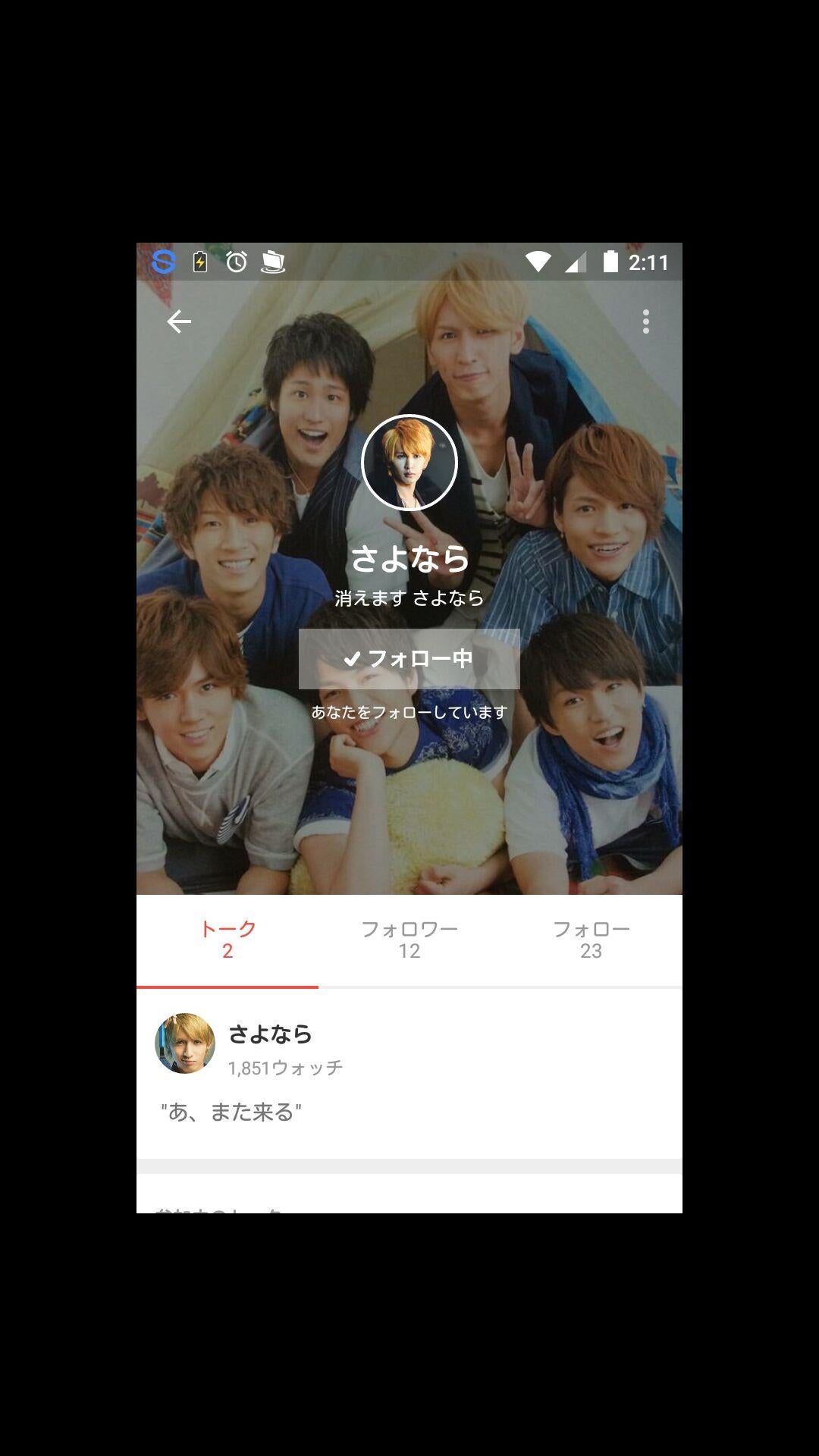Tap the フォロー中 button to unfollow
819x1456 pixels.
[409, 658]
